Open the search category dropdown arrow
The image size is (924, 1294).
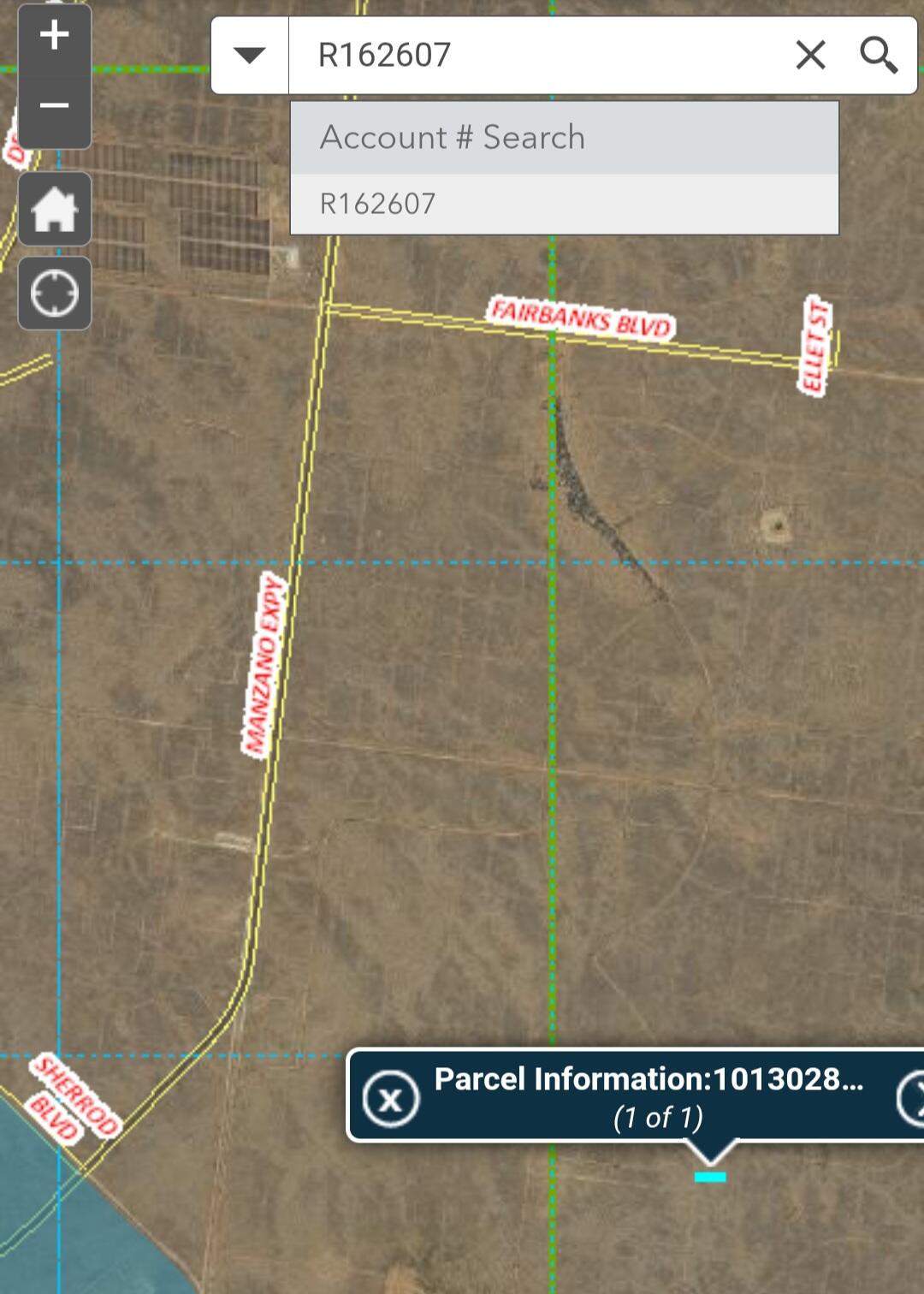click(251, 54)
